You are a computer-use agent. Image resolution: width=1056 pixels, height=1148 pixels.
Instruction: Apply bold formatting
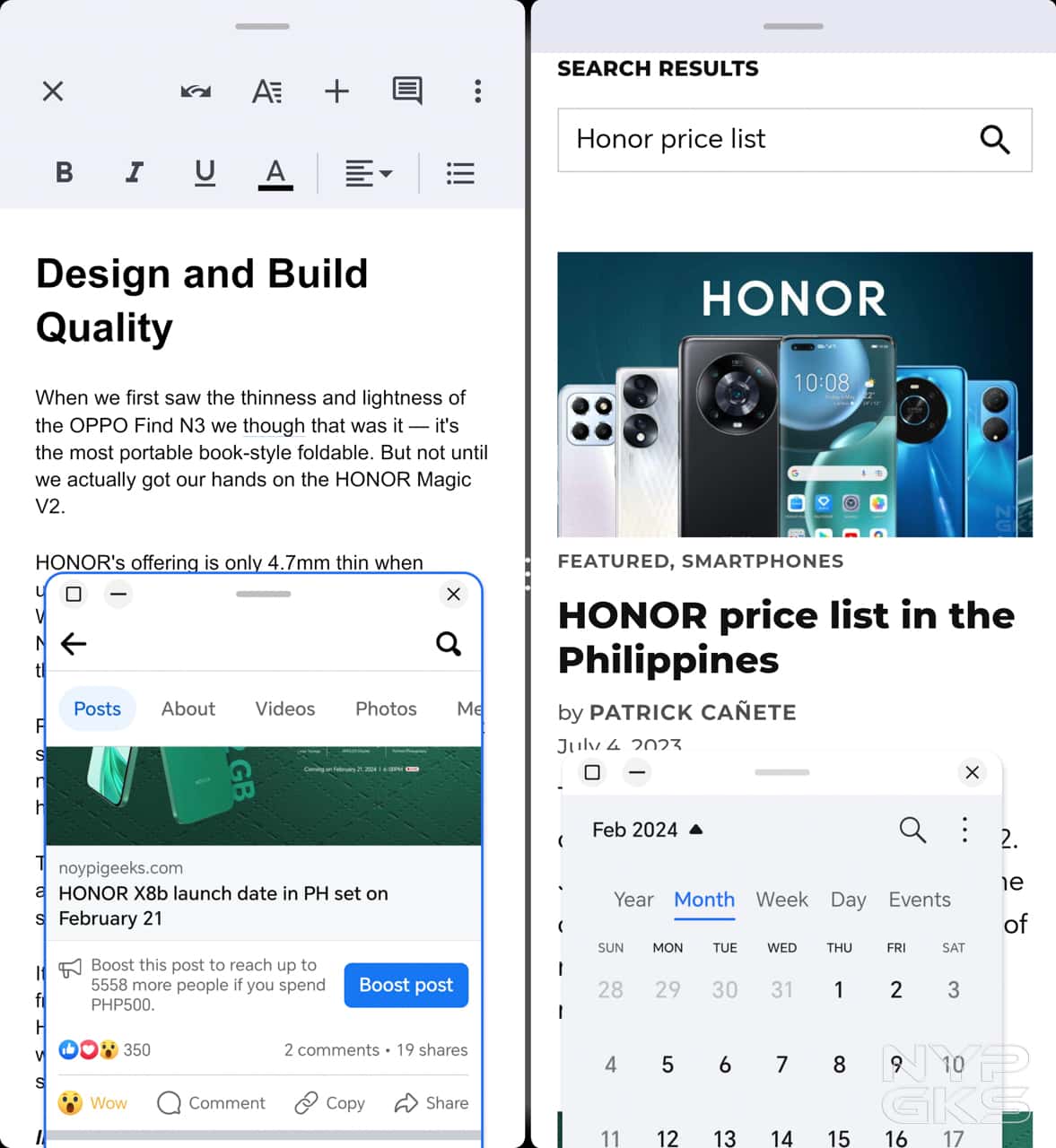click(x=64, y=172)
